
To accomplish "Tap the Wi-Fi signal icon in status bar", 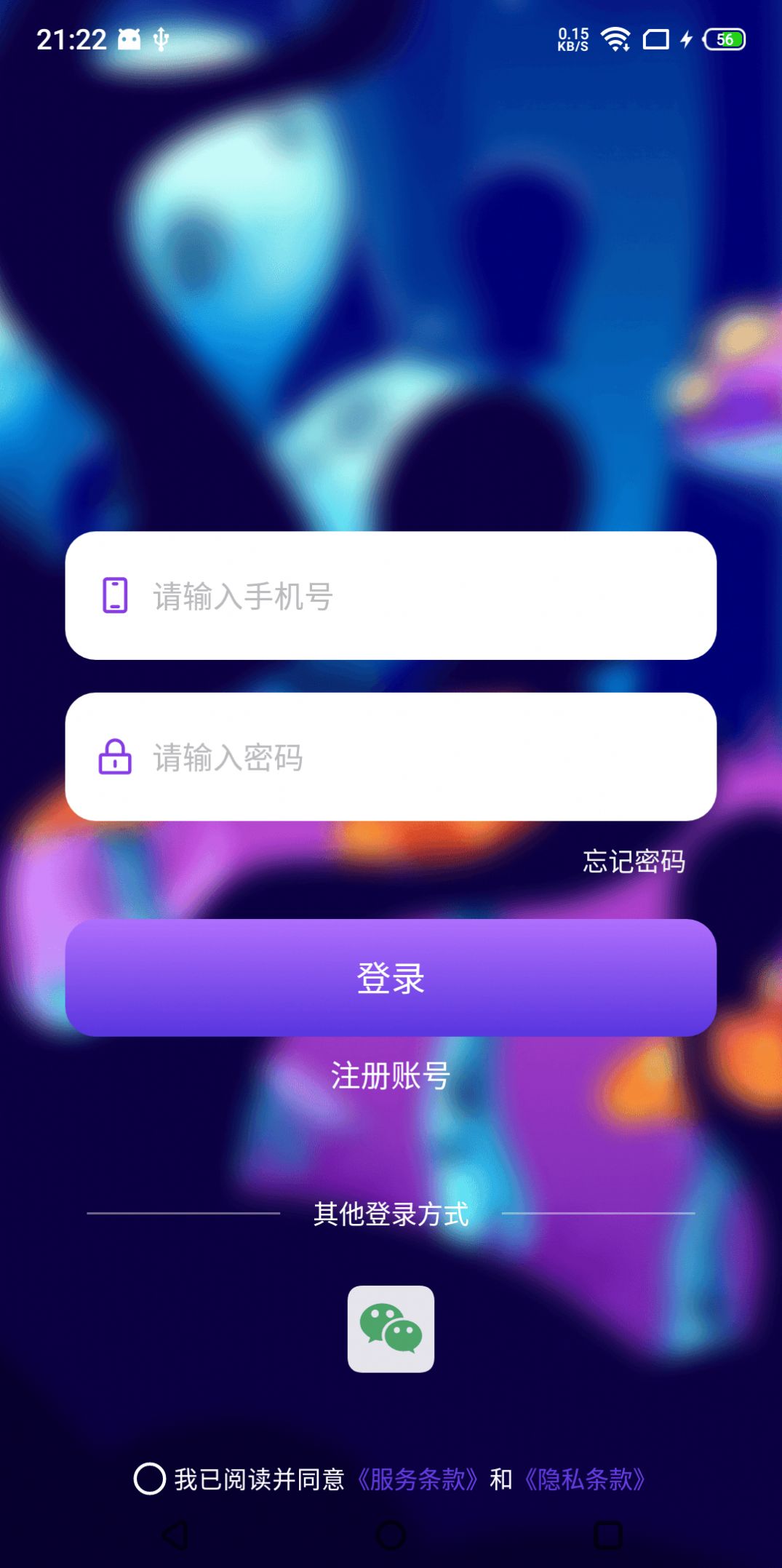I will (x=615, y=39).
